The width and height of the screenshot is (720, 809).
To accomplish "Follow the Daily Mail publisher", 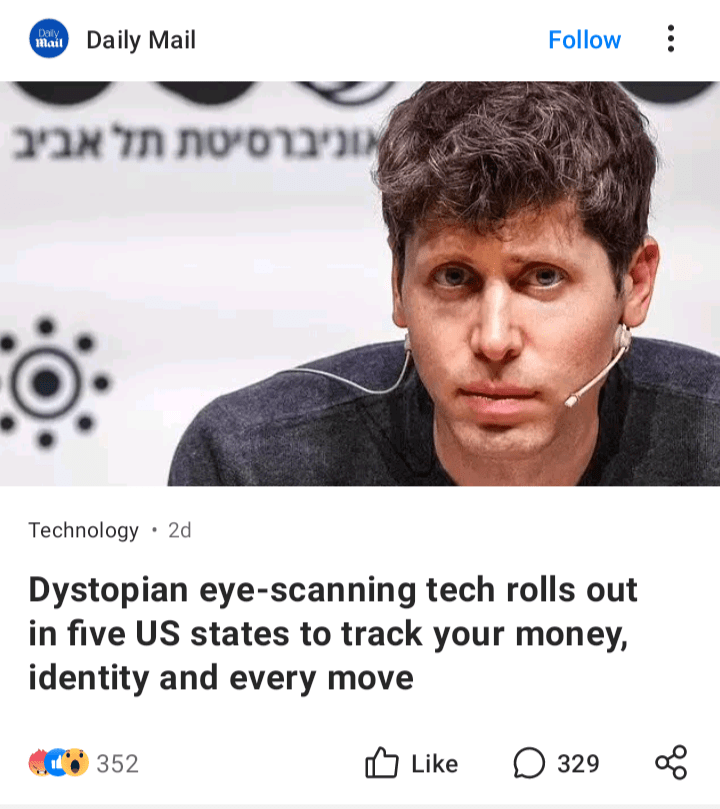I will (x=584, y=40).
